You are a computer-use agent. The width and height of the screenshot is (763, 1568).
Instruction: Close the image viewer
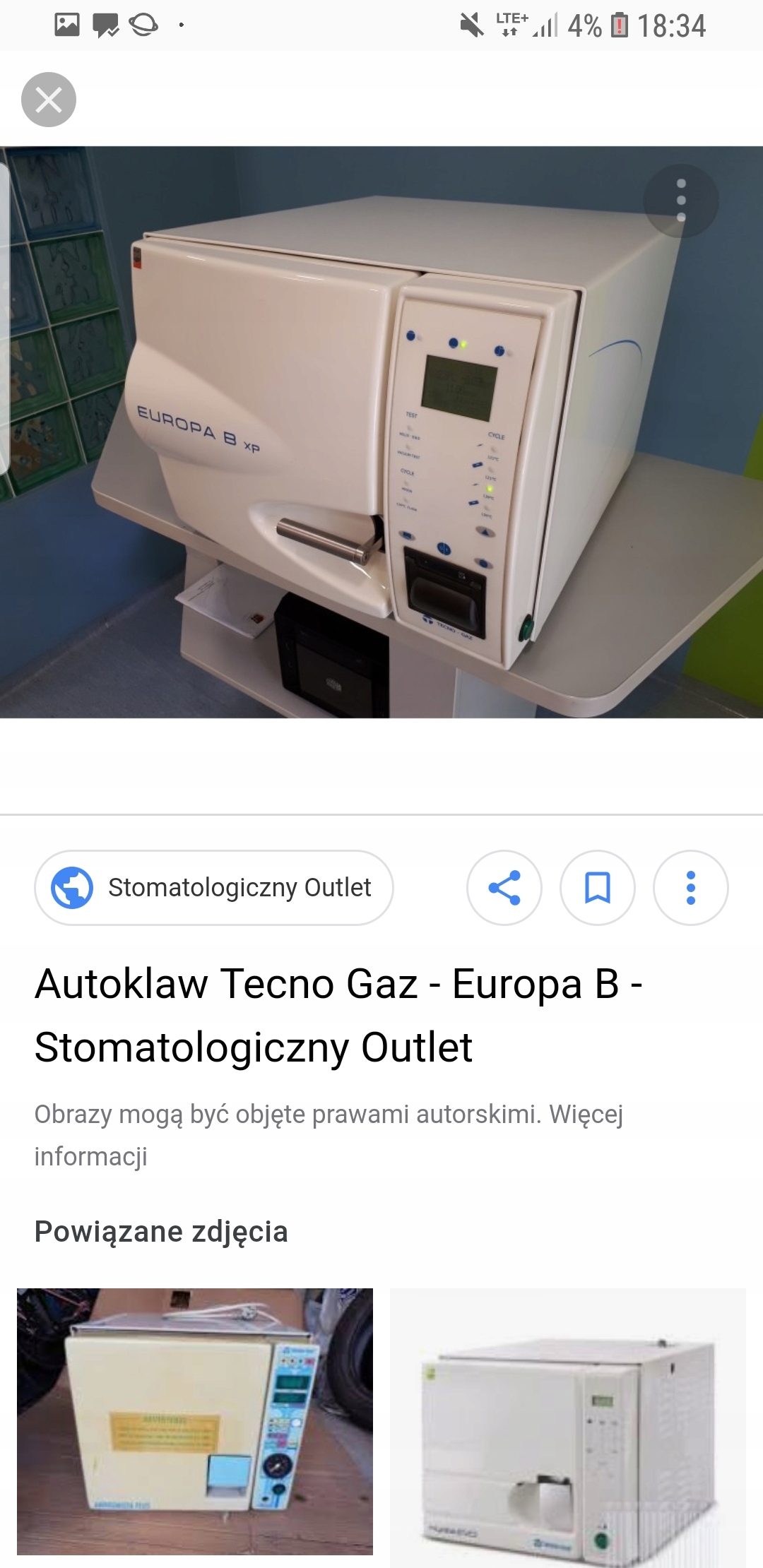pyautogui.click(x=48, y=100)
